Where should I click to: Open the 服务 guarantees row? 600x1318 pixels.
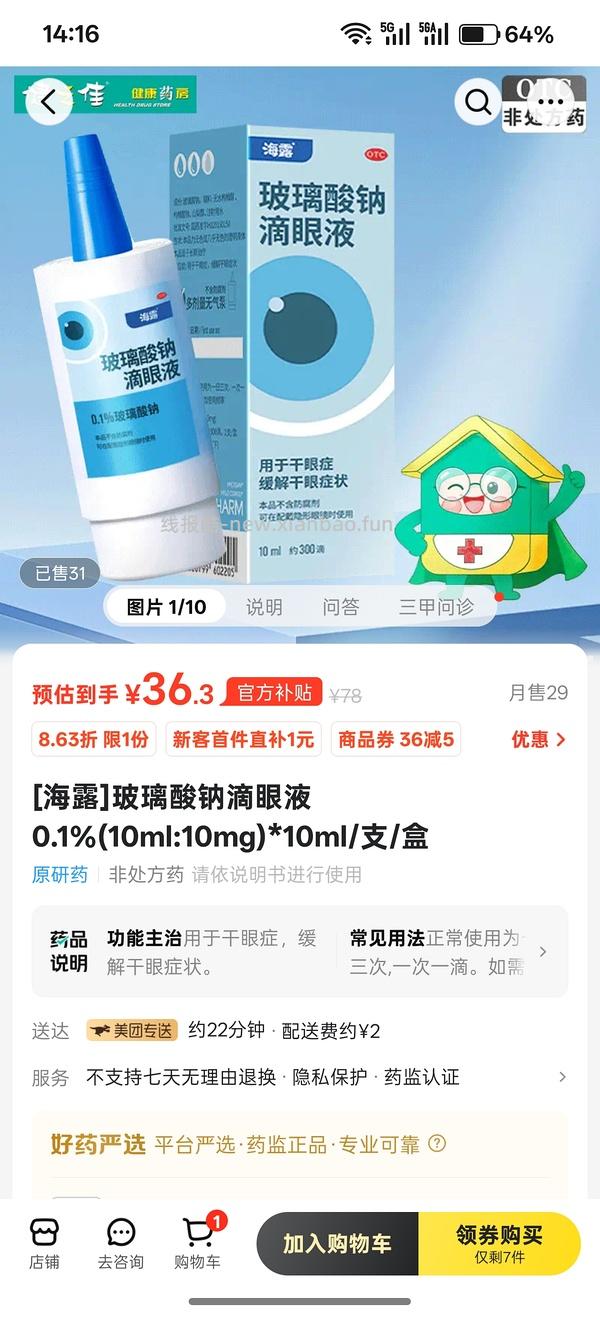click(x=300, y=1077)
